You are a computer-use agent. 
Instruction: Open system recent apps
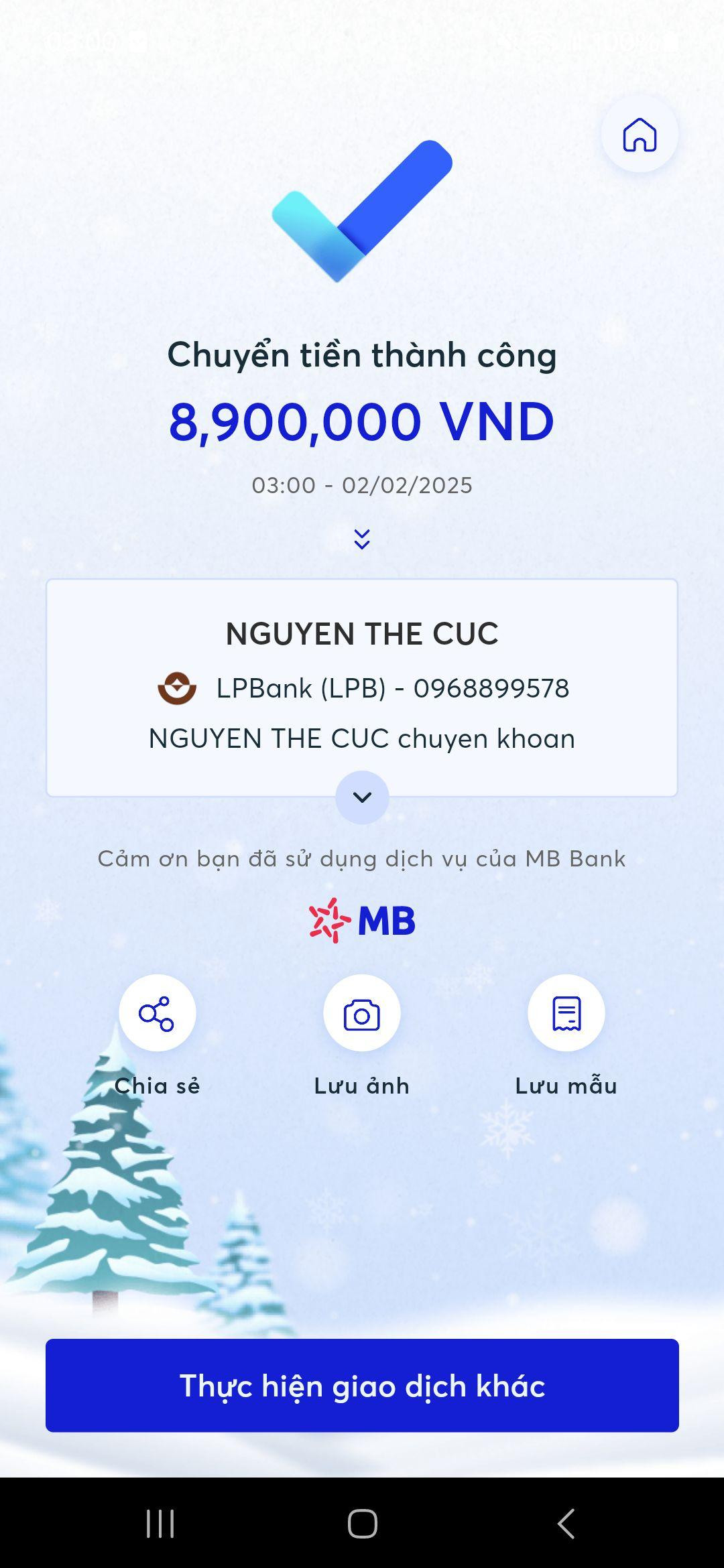160,1524
